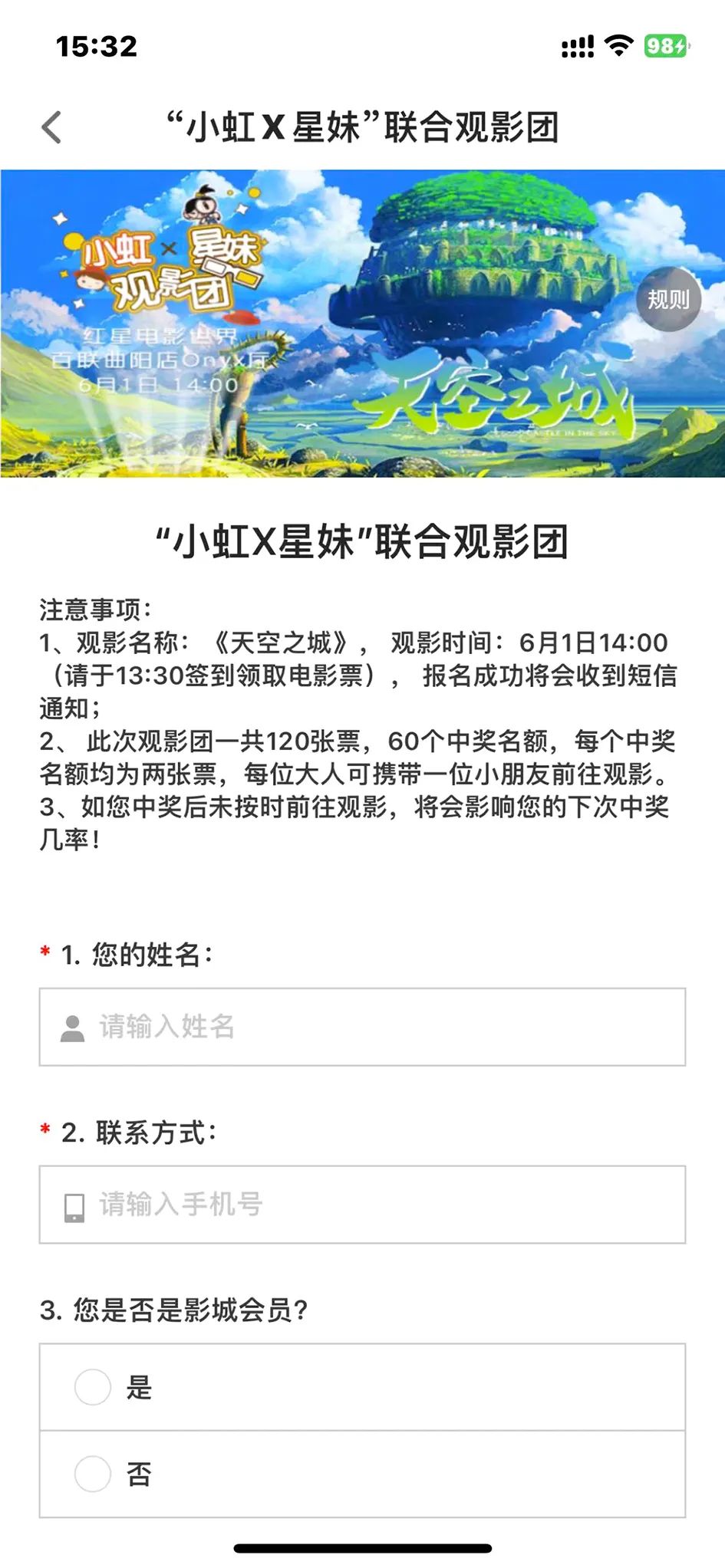This screenshot has height=1568, width=725.
Task: Focus the 请输入手机号 phone field
Action: pyautogui.click(x=362, y=1205)
